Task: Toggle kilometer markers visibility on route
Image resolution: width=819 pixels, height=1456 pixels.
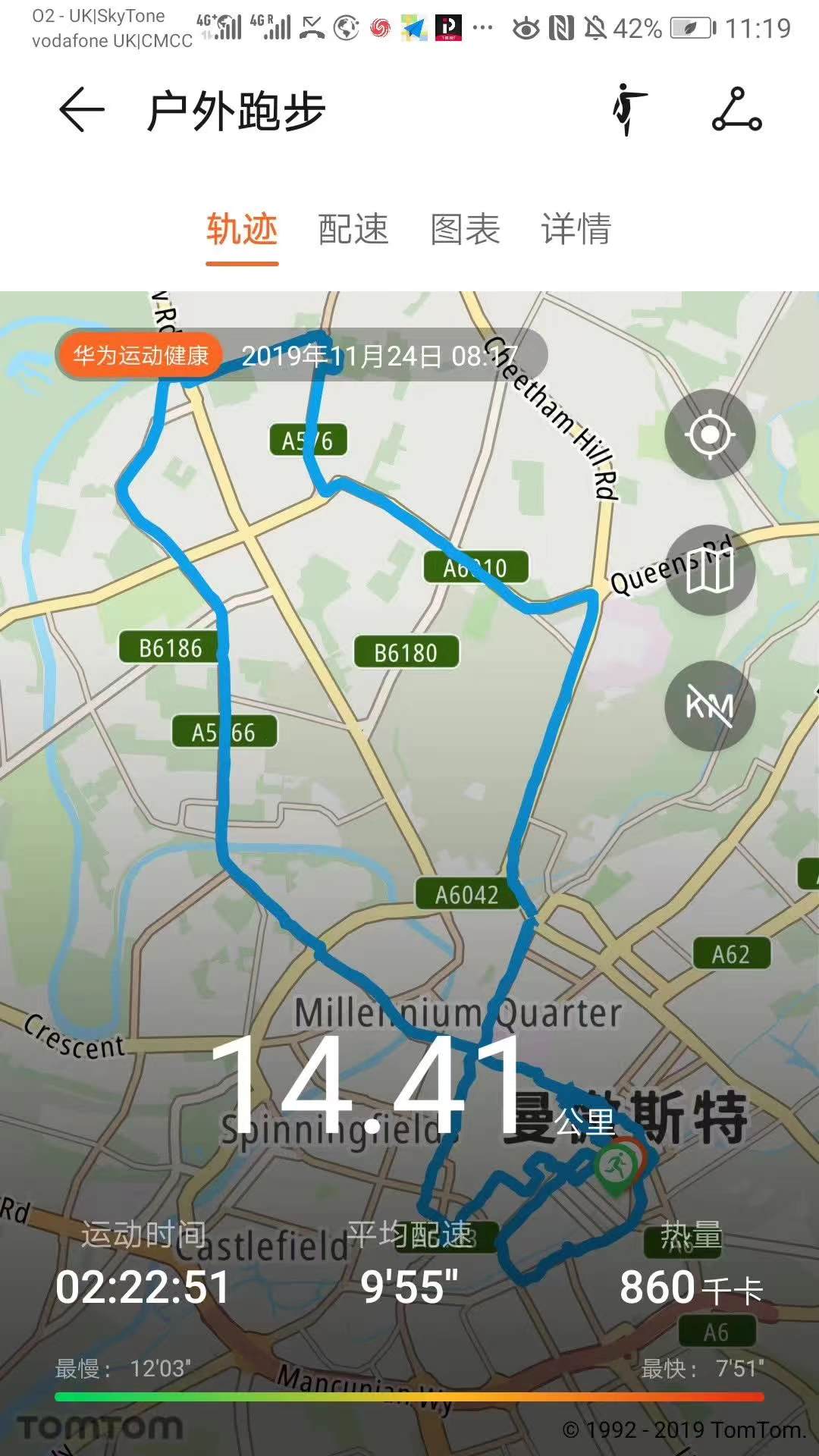Action: click(x=709, y=707)
